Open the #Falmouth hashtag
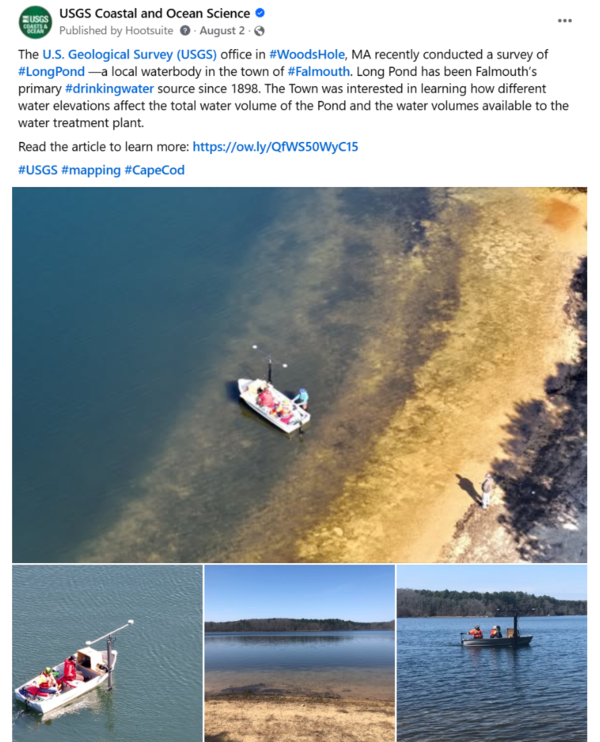The image size is (600, 742). pos(318,71)
